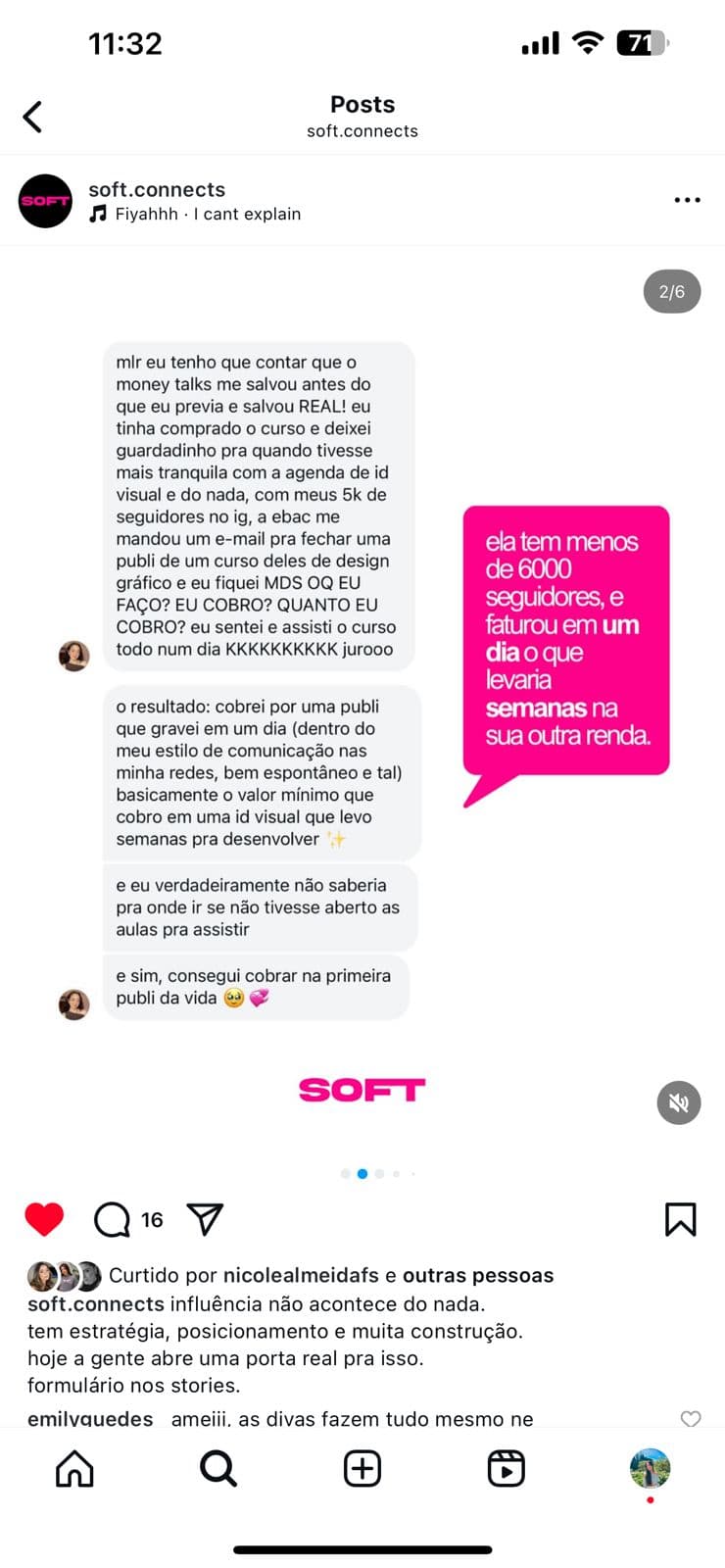
Task: Unmute the post sound
Action: tap(678, 1102)
